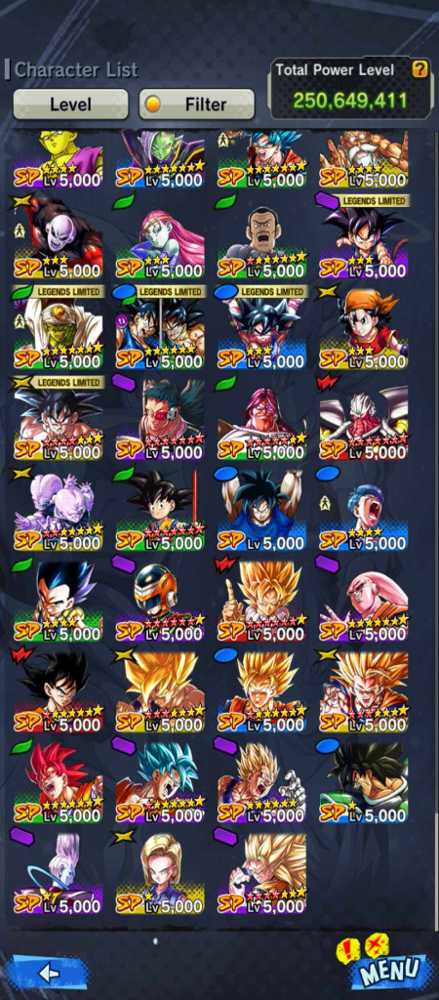
Task: Open the pink-haired green-element character card
Action: pos(160,238)
